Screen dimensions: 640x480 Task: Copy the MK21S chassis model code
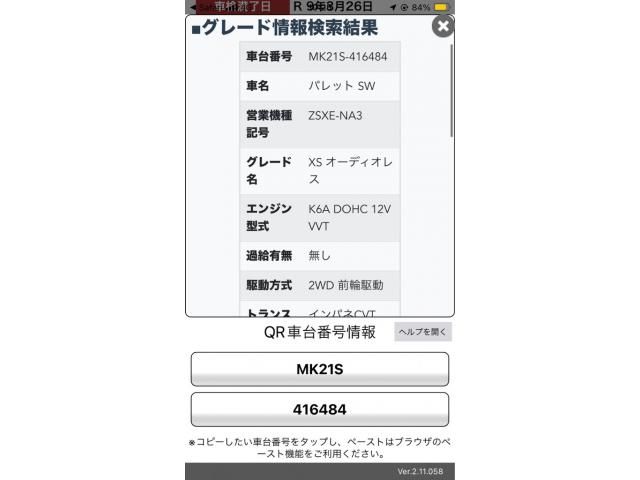click(319, 369)
